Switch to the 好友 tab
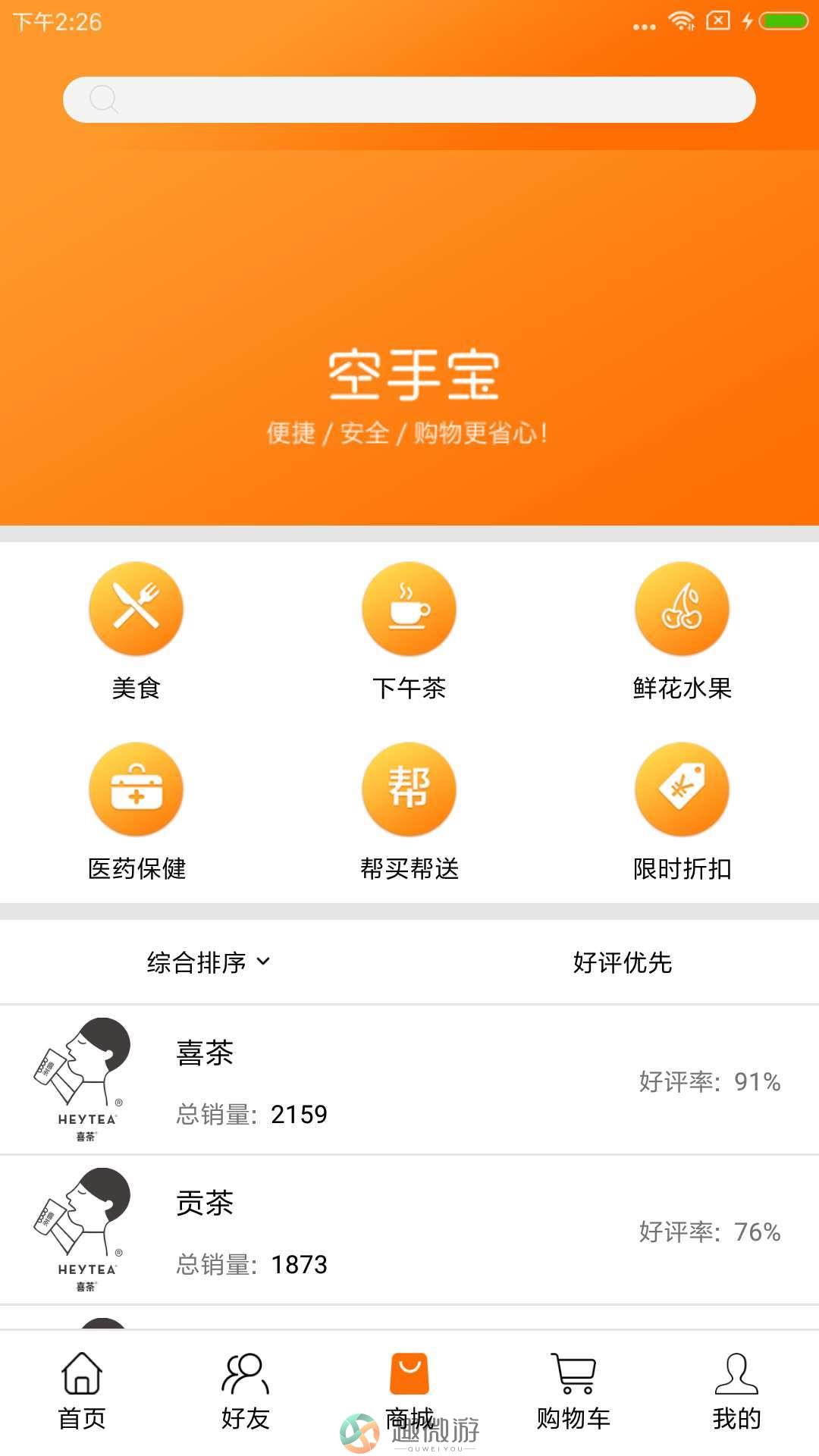Viewport: 819px width, 1456px height. [x=246, y=1392]
